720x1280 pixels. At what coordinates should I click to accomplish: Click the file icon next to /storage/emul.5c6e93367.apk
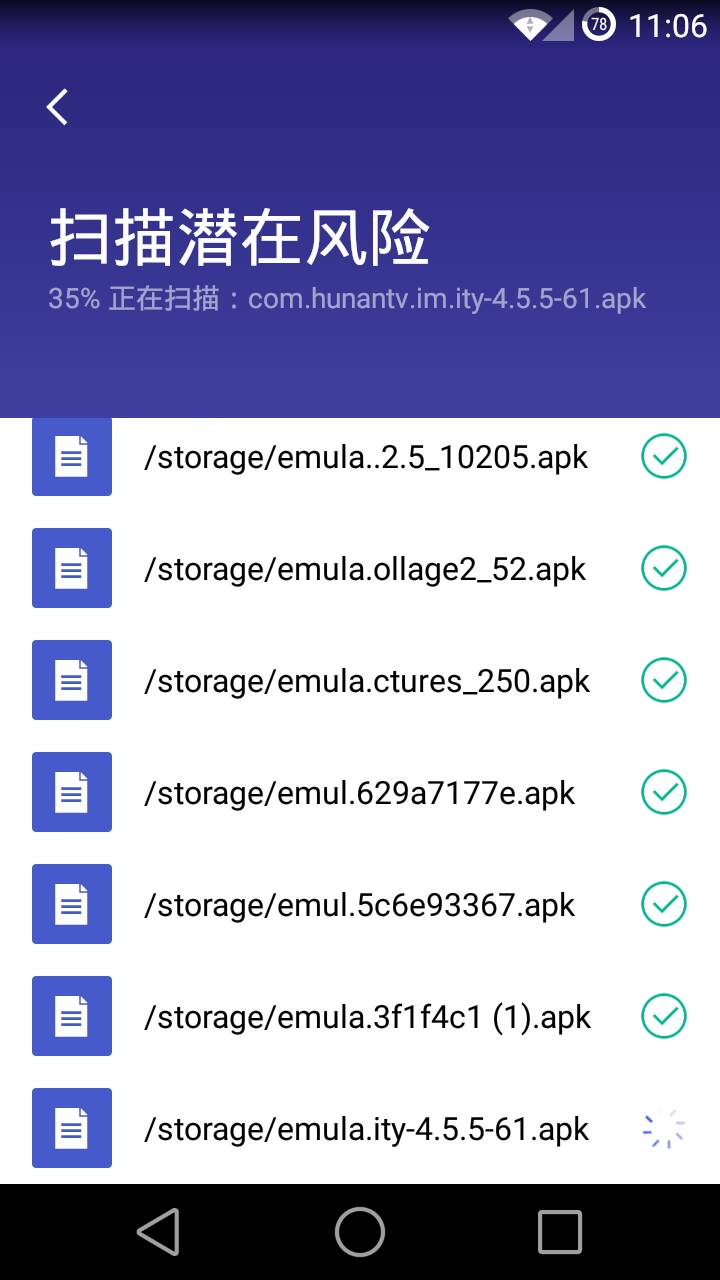[71, 904]
